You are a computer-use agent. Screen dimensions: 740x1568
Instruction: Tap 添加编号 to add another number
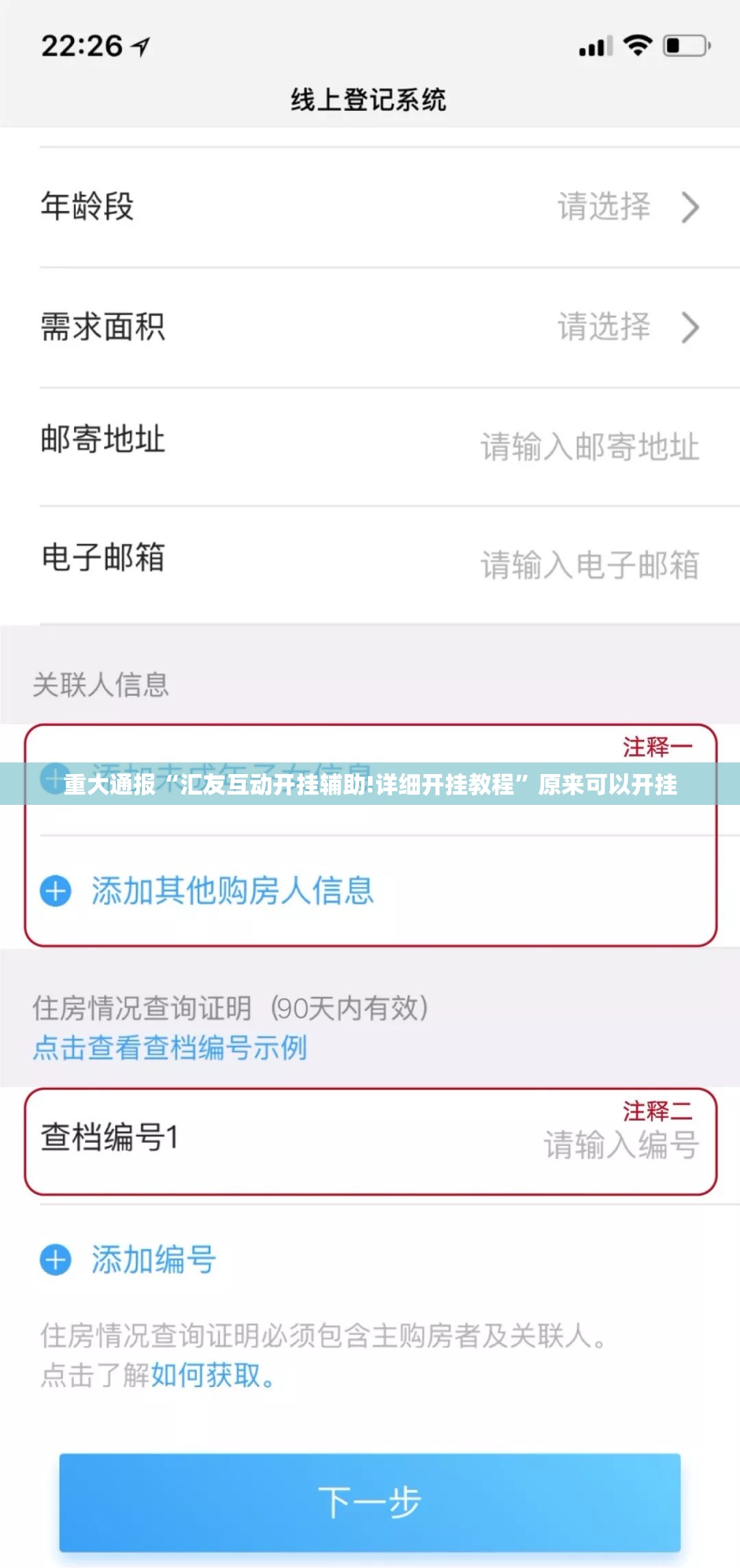[153, 1260]
